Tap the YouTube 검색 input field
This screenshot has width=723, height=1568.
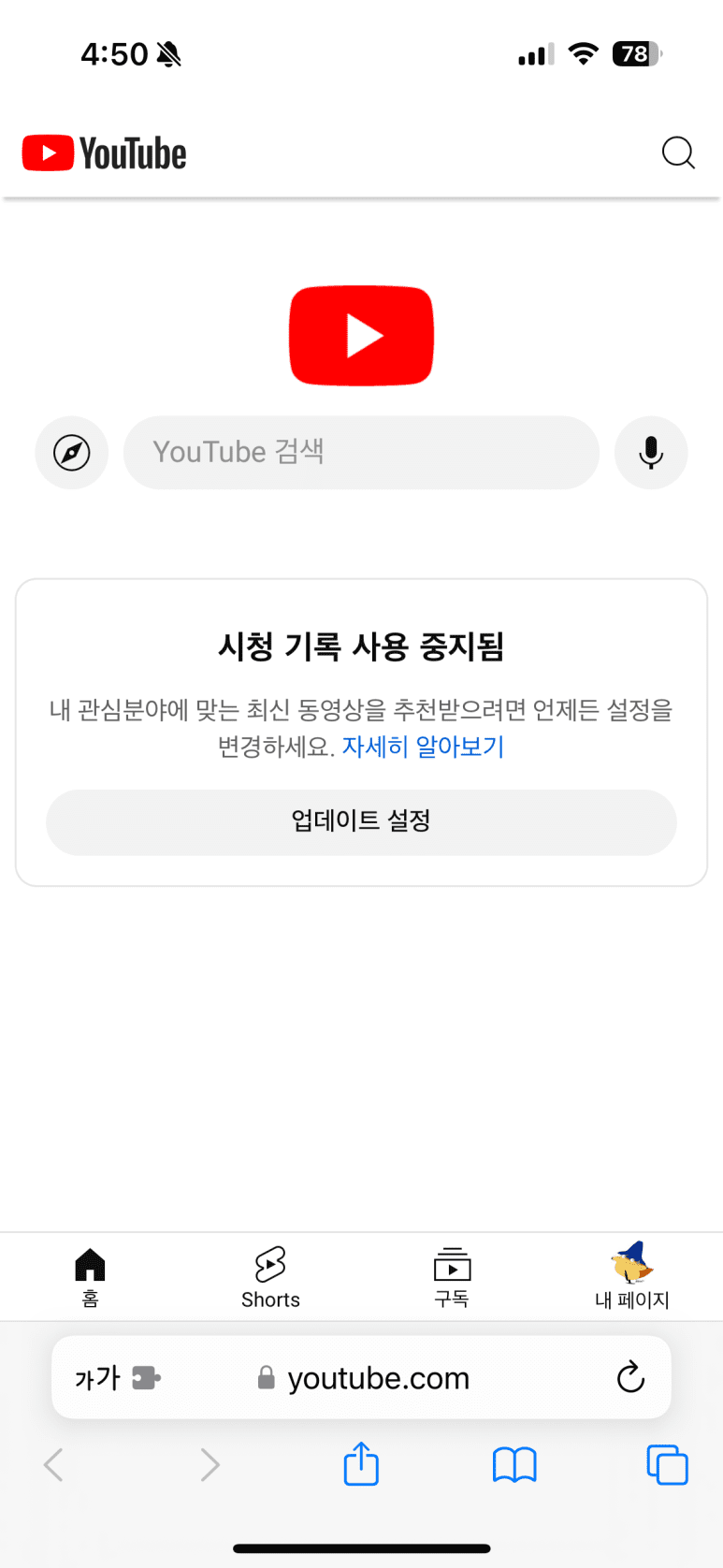(361, 452)
